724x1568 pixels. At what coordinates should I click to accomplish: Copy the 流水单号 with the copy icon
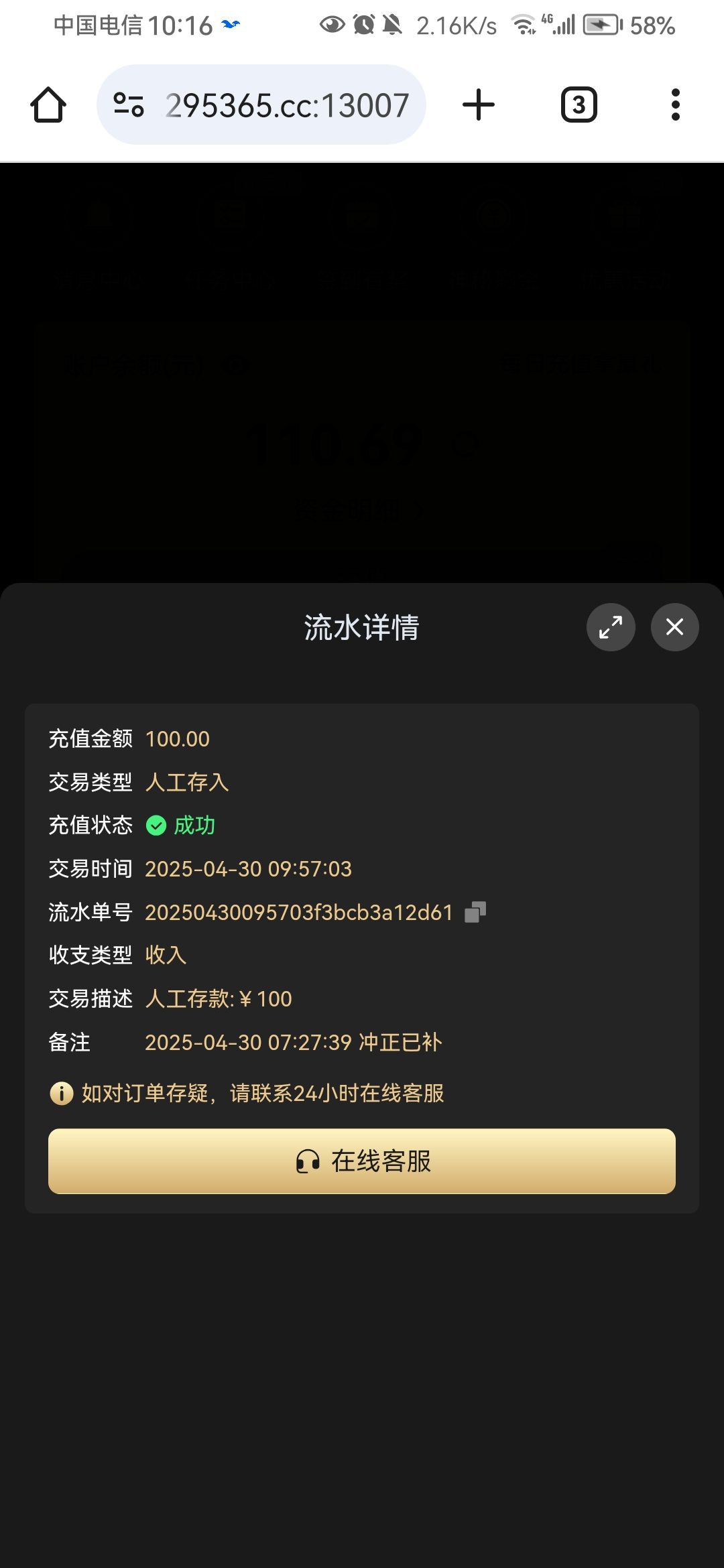coord(477,911)
